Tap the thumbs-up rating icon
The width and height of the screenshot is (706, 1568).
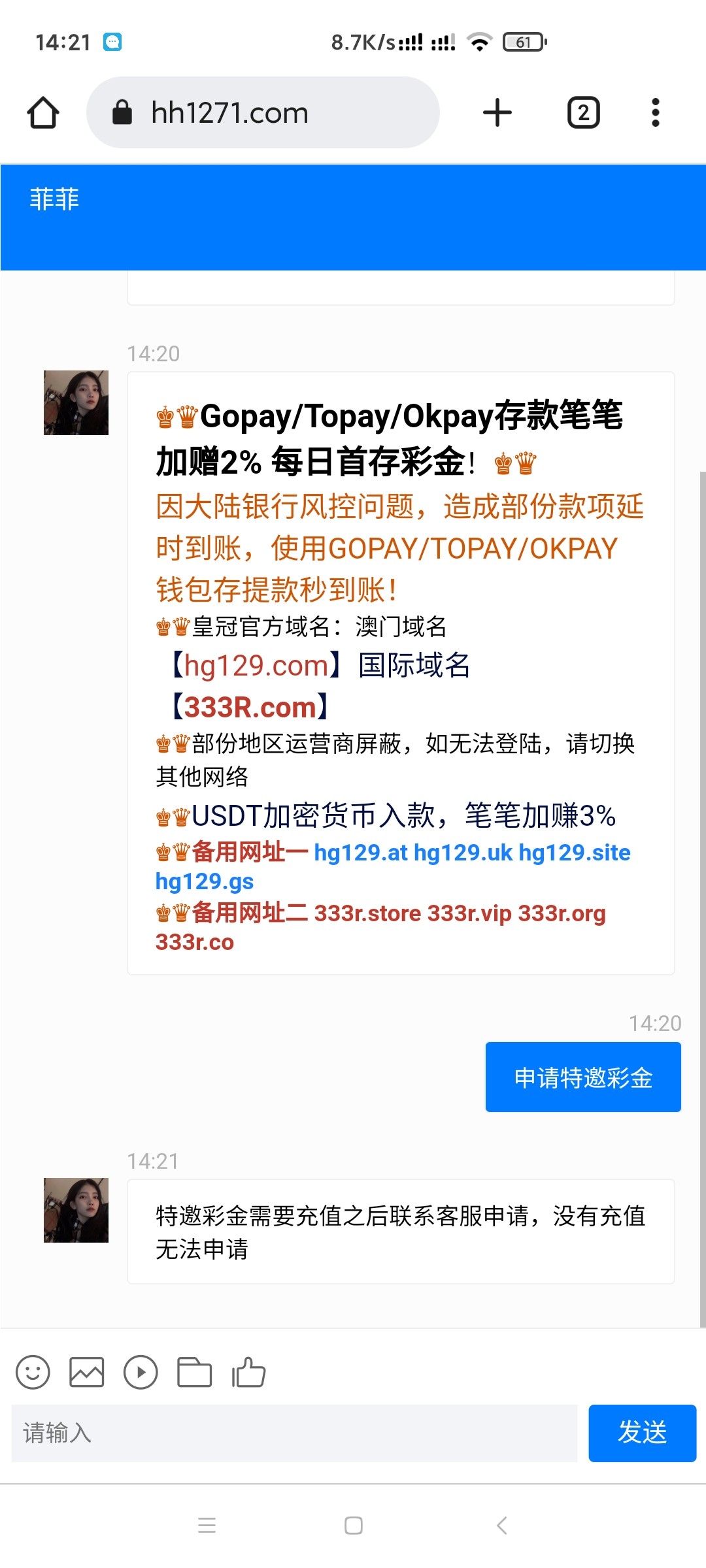248,1372
